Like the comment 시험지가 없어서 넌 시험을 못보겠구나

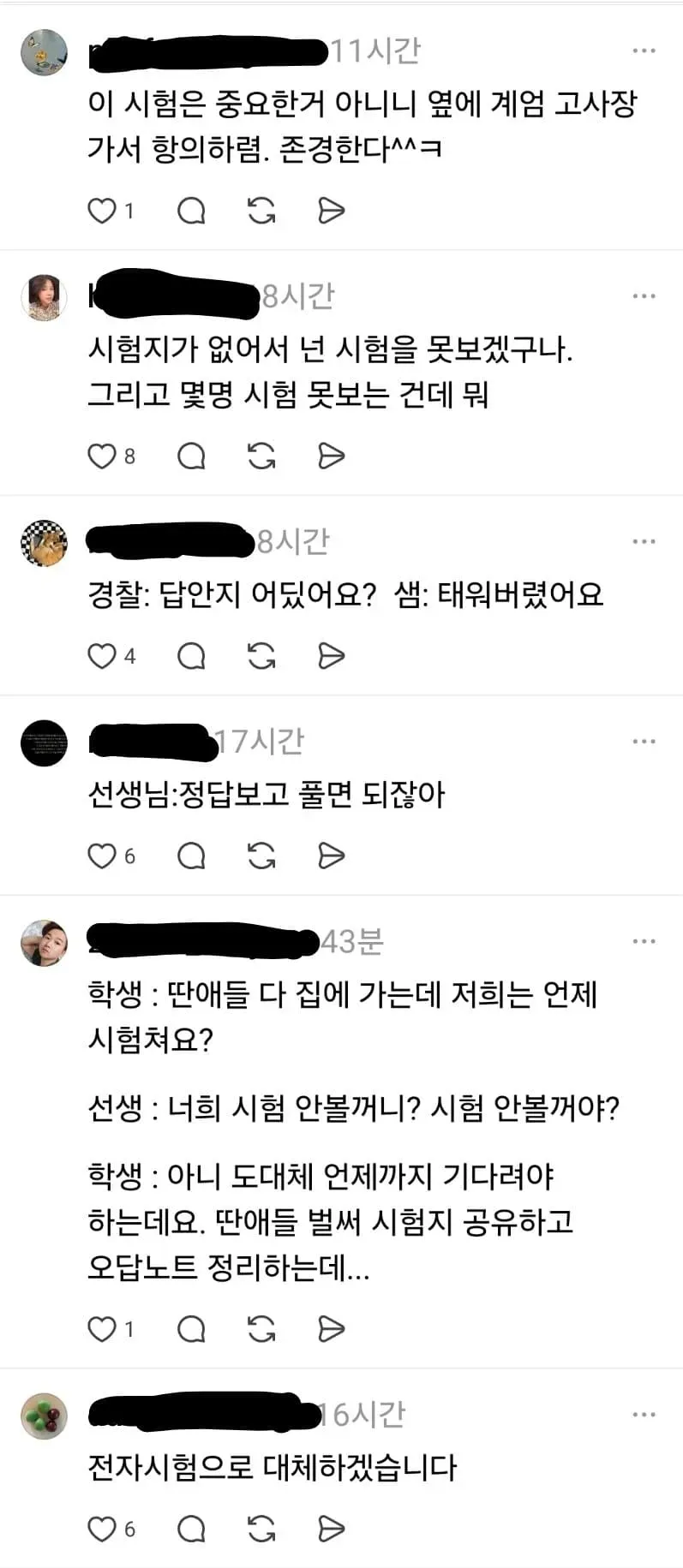point(102,456)
